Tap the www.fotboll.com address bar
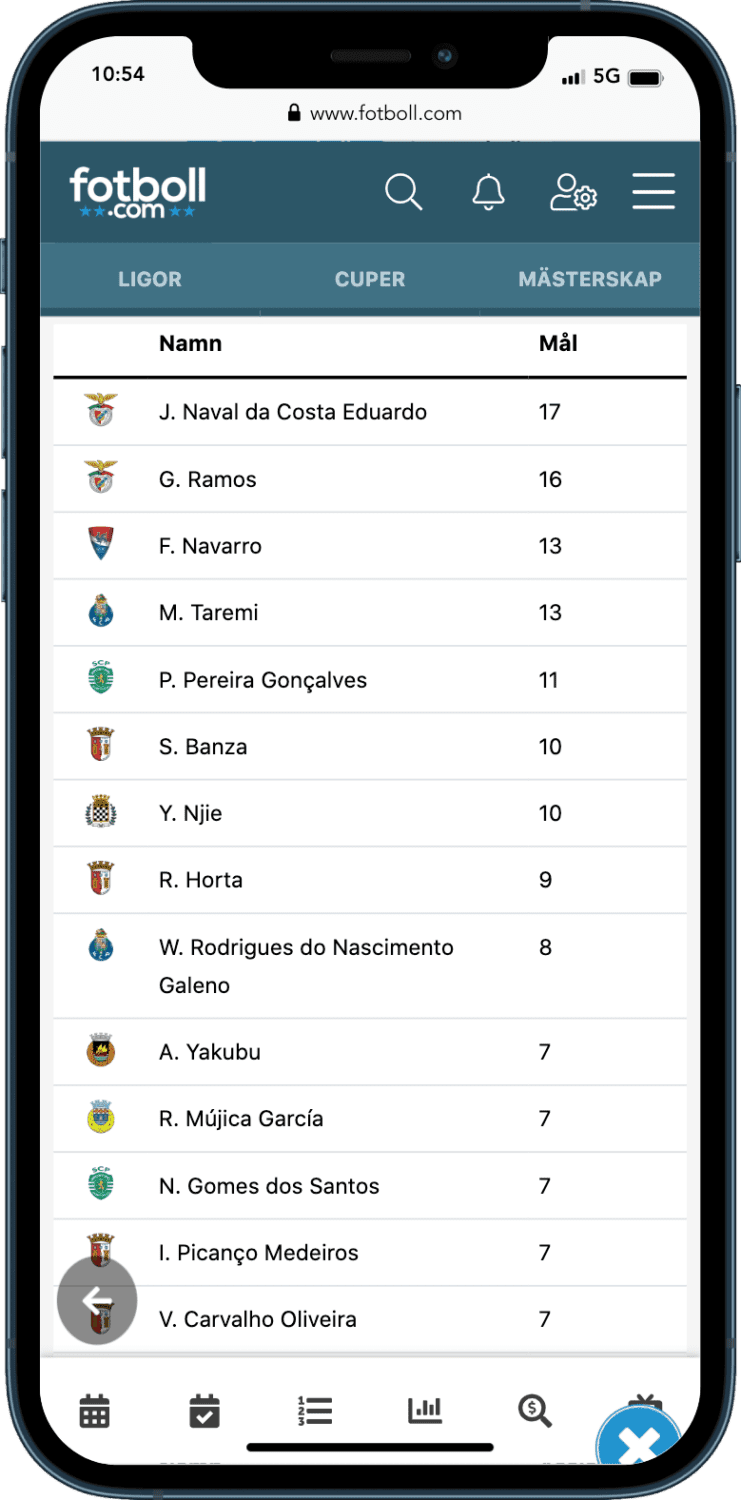This screenshot has height=1500, width=741. pos(374,113)
